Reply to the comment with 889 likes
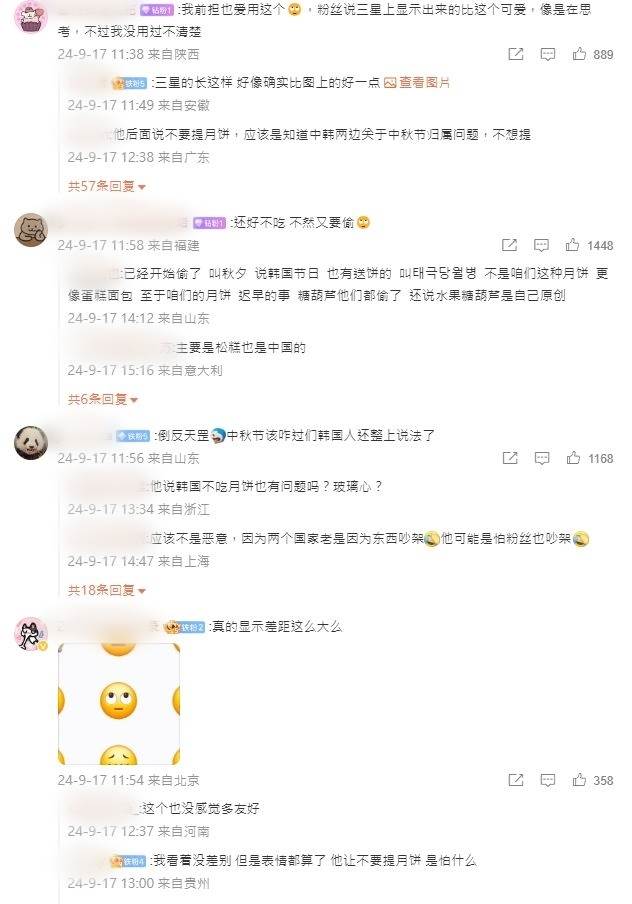The width and height of the screenshot is (632, 904). click(541, 55)
